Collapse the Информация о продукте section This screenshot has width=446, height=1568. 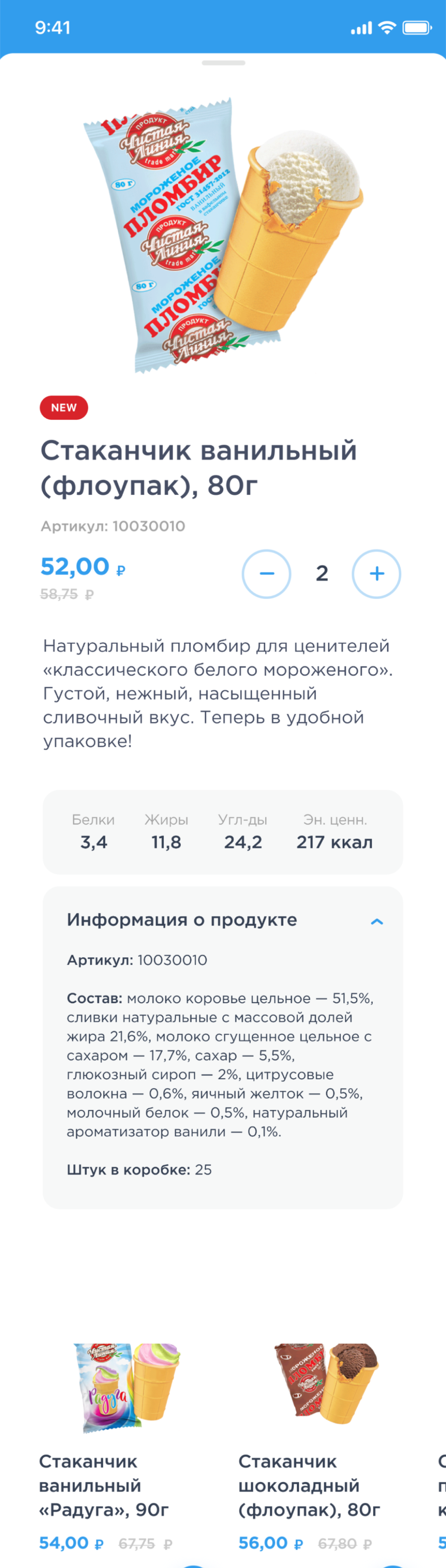click(377, 921)
